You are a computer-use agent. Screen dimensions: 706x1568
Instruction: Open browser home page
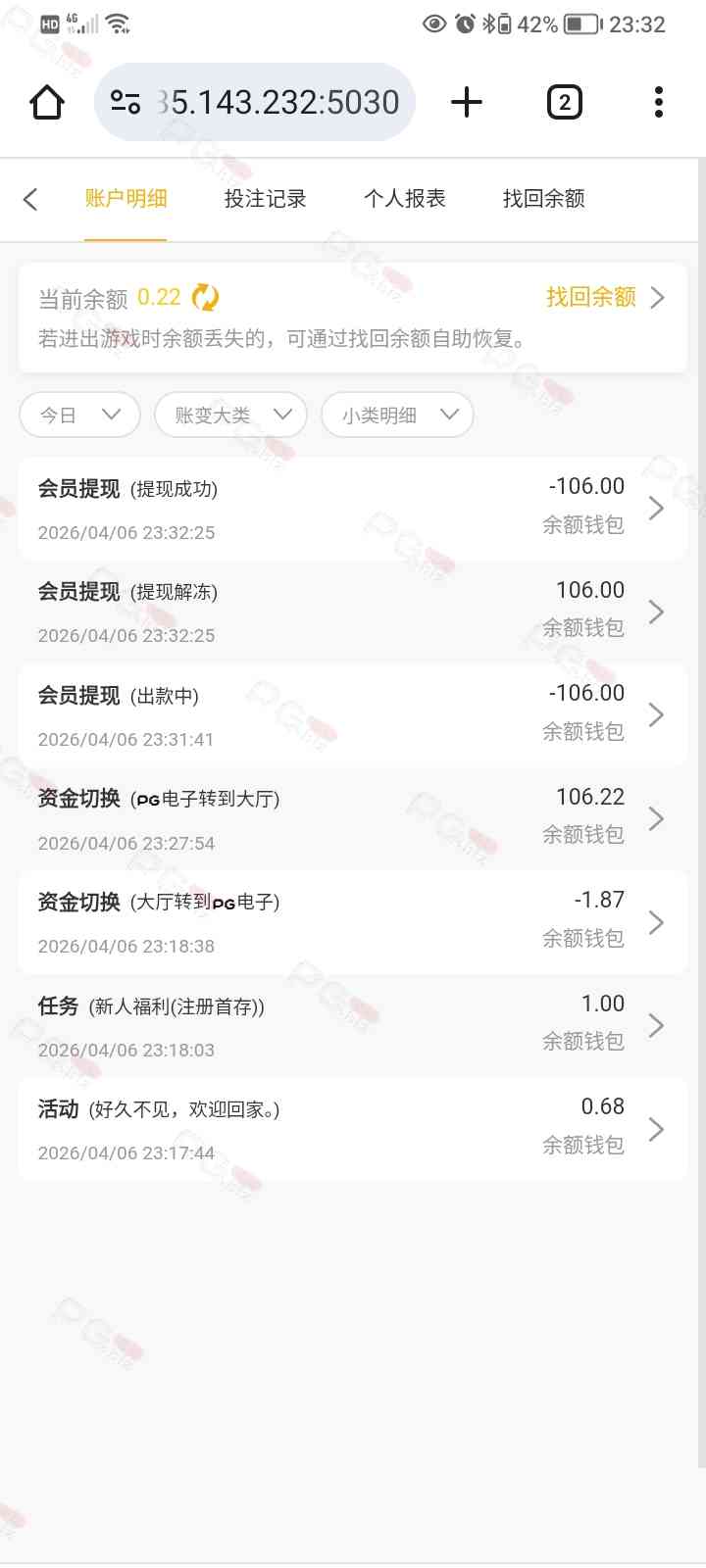point(46,102)
